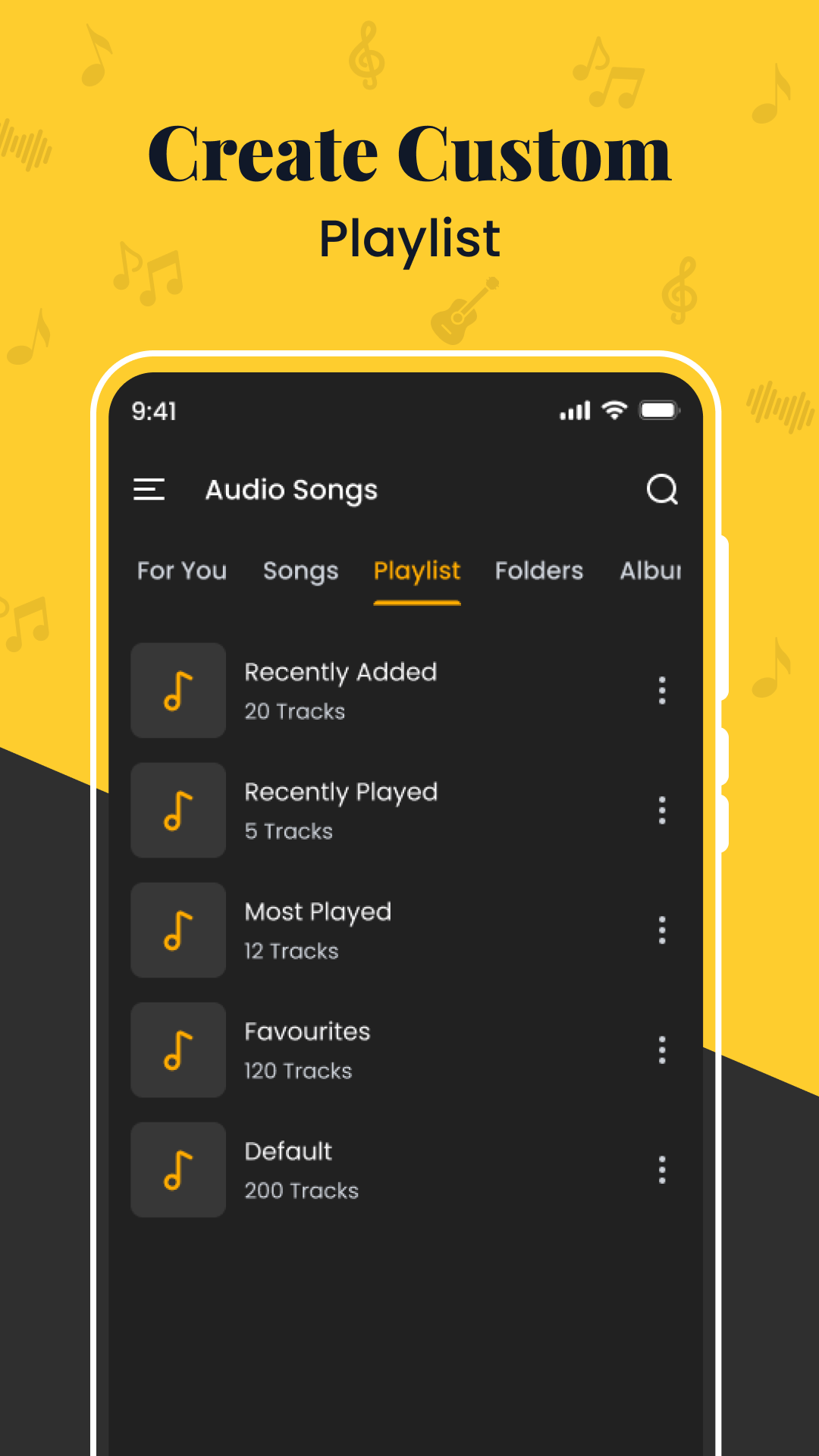
Task: Open the Default playlist icon
Action: point(177,1170)
